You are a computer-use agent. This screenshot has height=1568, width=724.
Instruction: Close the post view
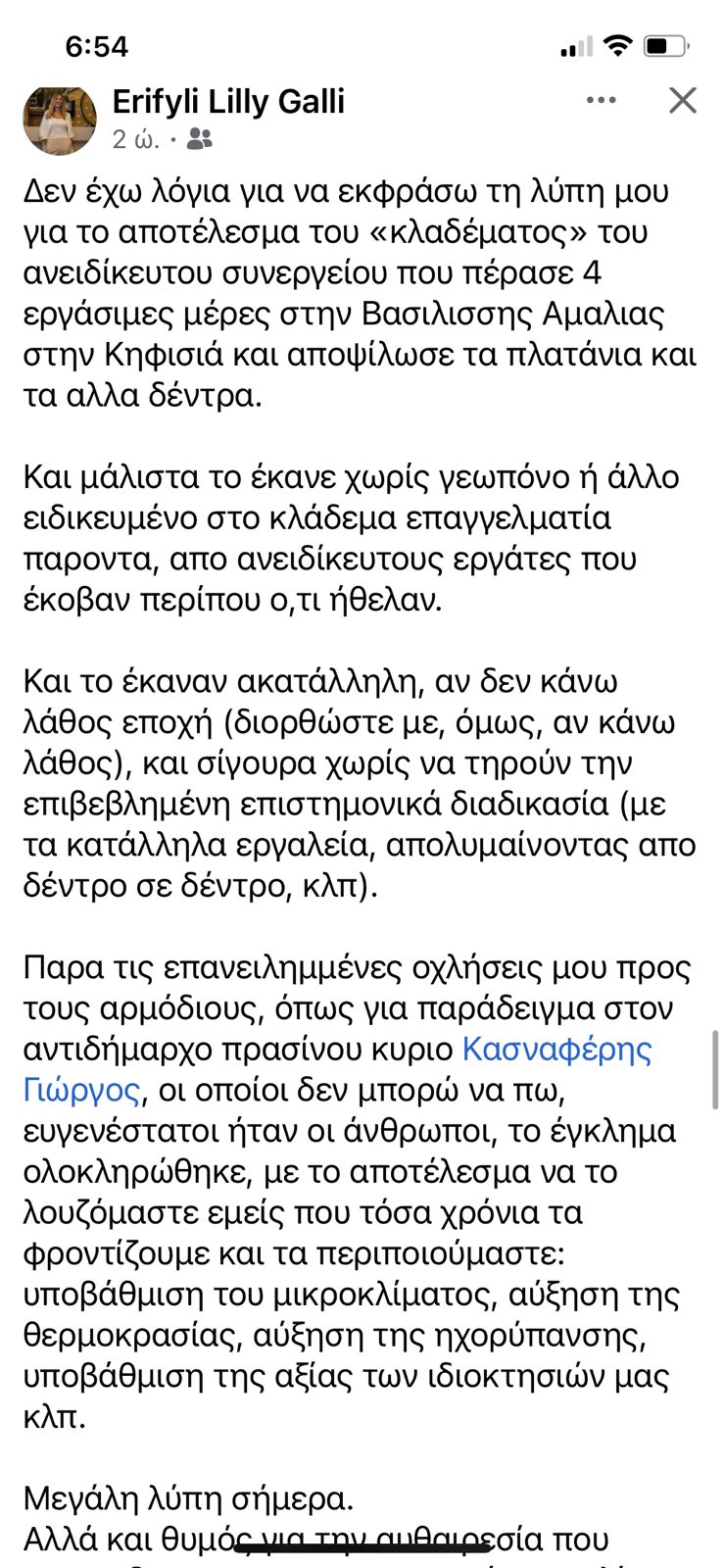tap(682, 100)
